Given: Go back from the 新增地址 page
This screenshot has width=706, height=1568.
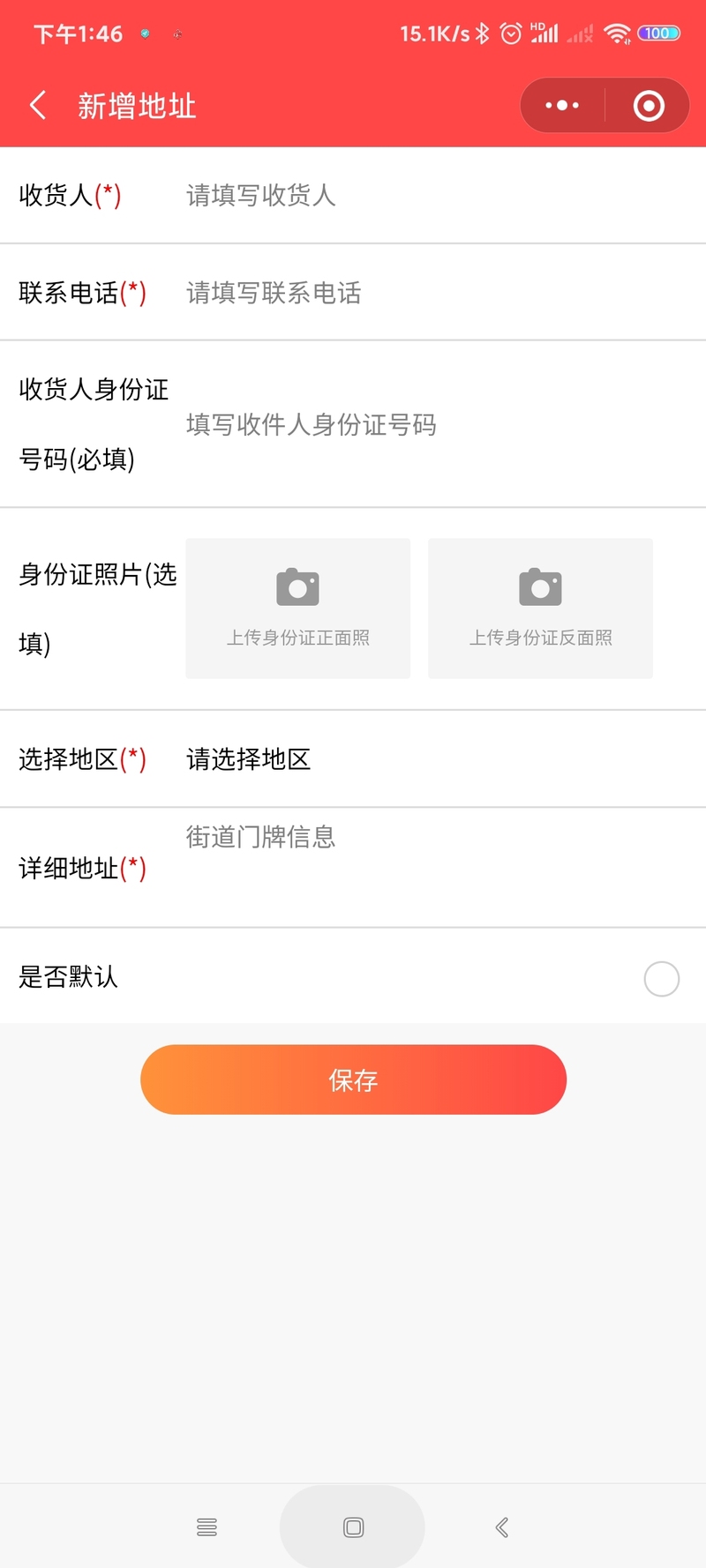Looking at the screenshot, I should click(38, 106).
